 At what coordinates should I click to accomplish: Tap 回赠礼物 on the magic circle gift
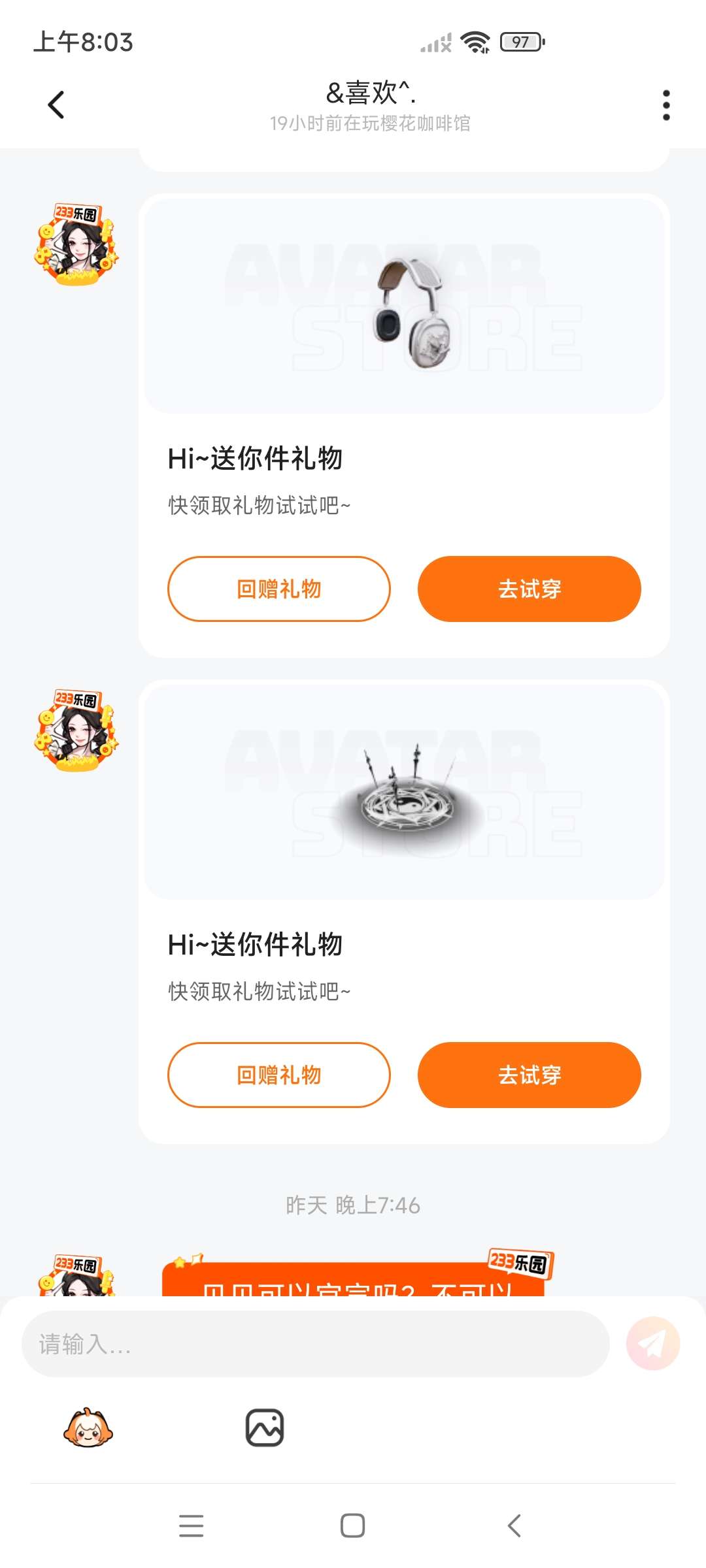click(279, 1075)
